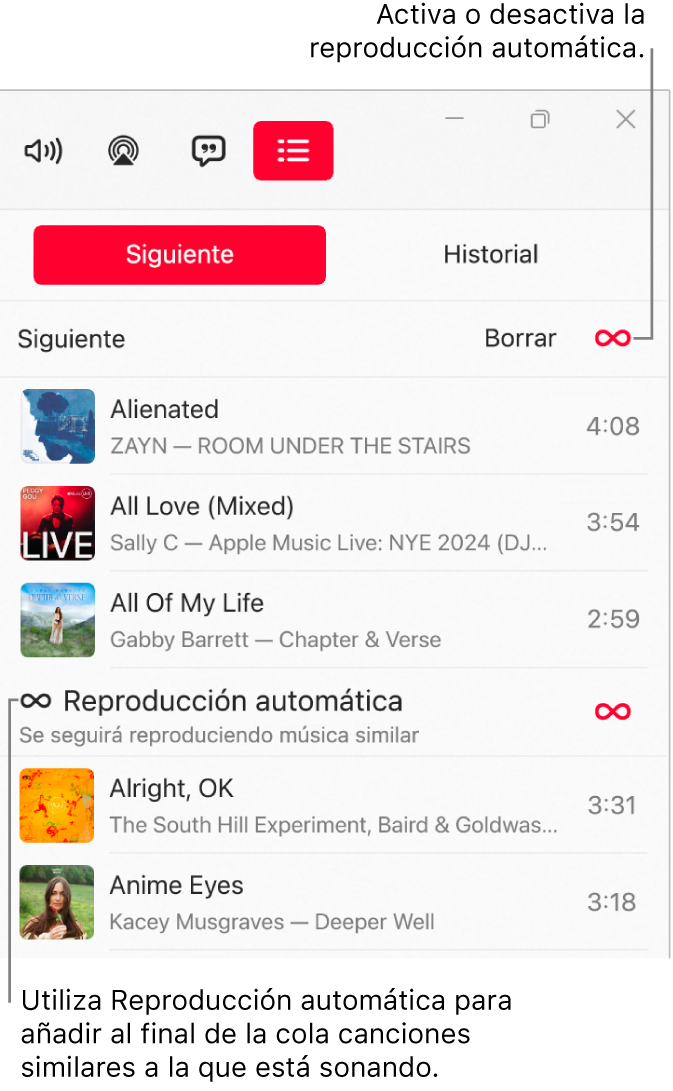673x1091 pixels.
Task: Choose the track Alright, OK
Action: 290,805
